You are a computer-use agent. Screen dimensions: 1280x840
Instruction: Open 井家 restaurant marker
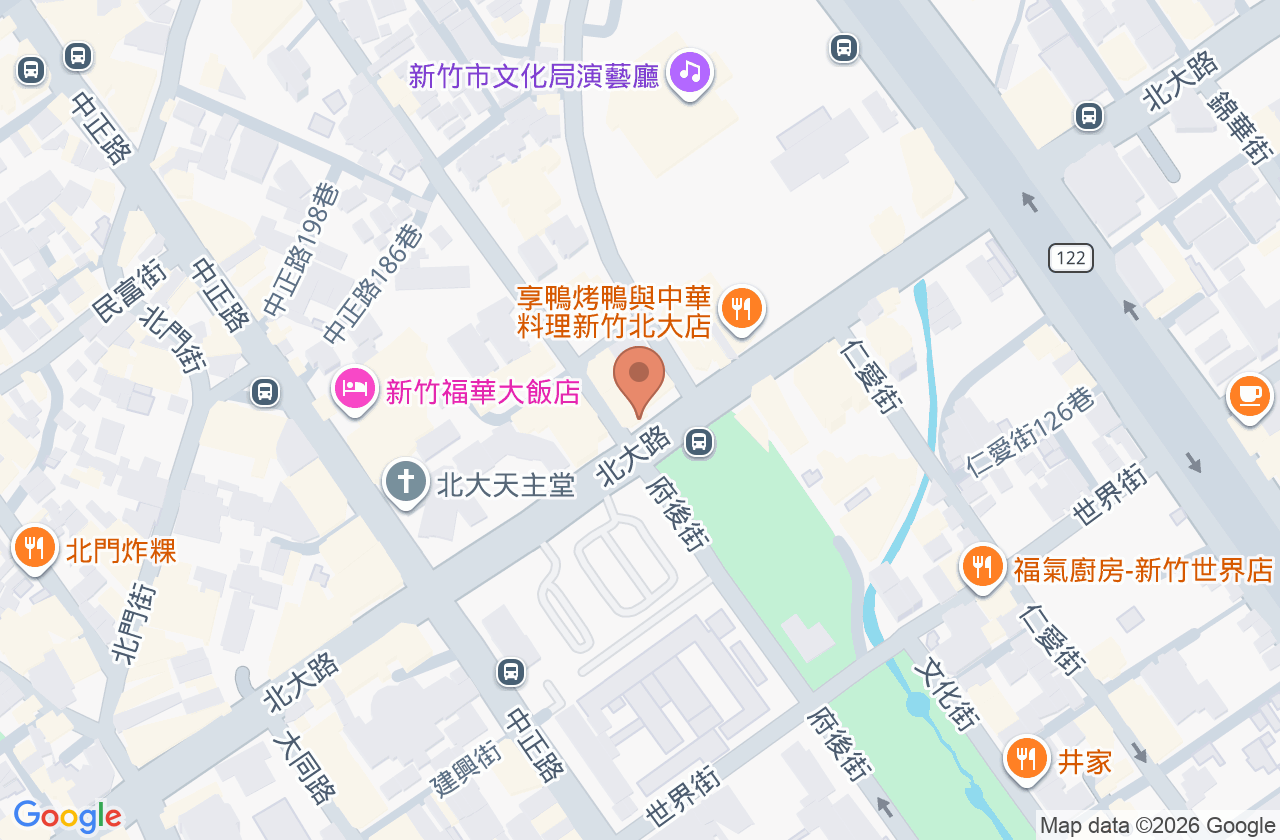click(1026, 760)
